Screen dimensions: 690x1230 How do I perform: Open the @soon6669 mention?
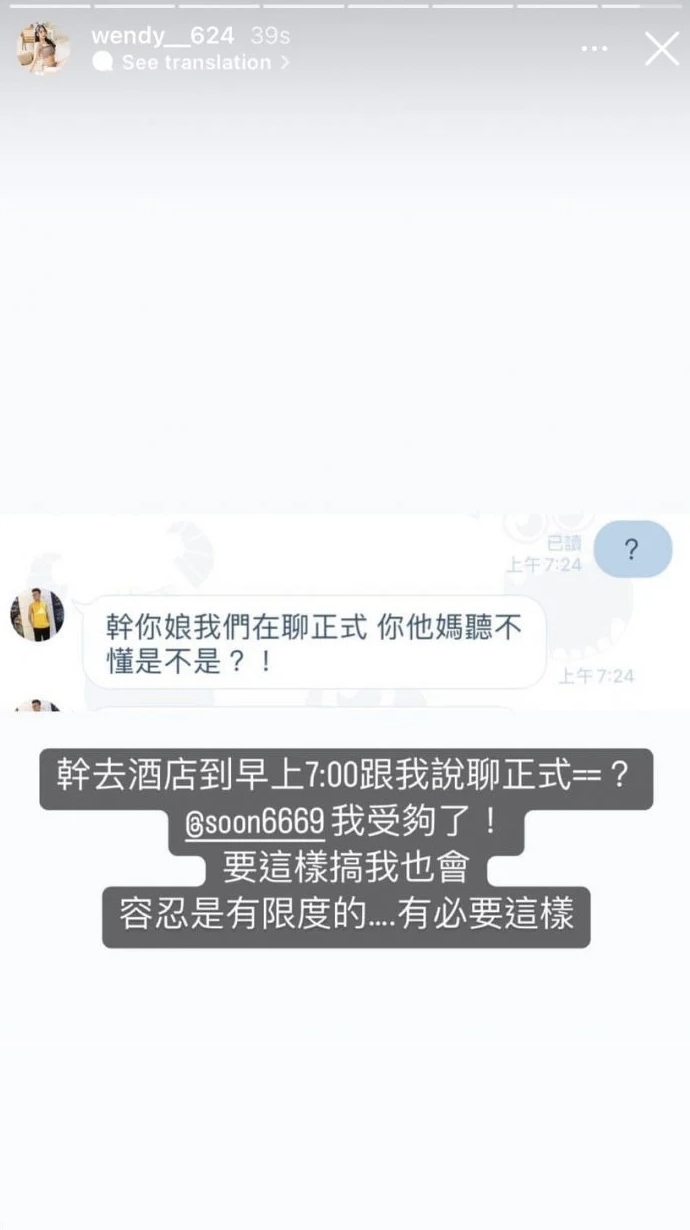[255, 822]
